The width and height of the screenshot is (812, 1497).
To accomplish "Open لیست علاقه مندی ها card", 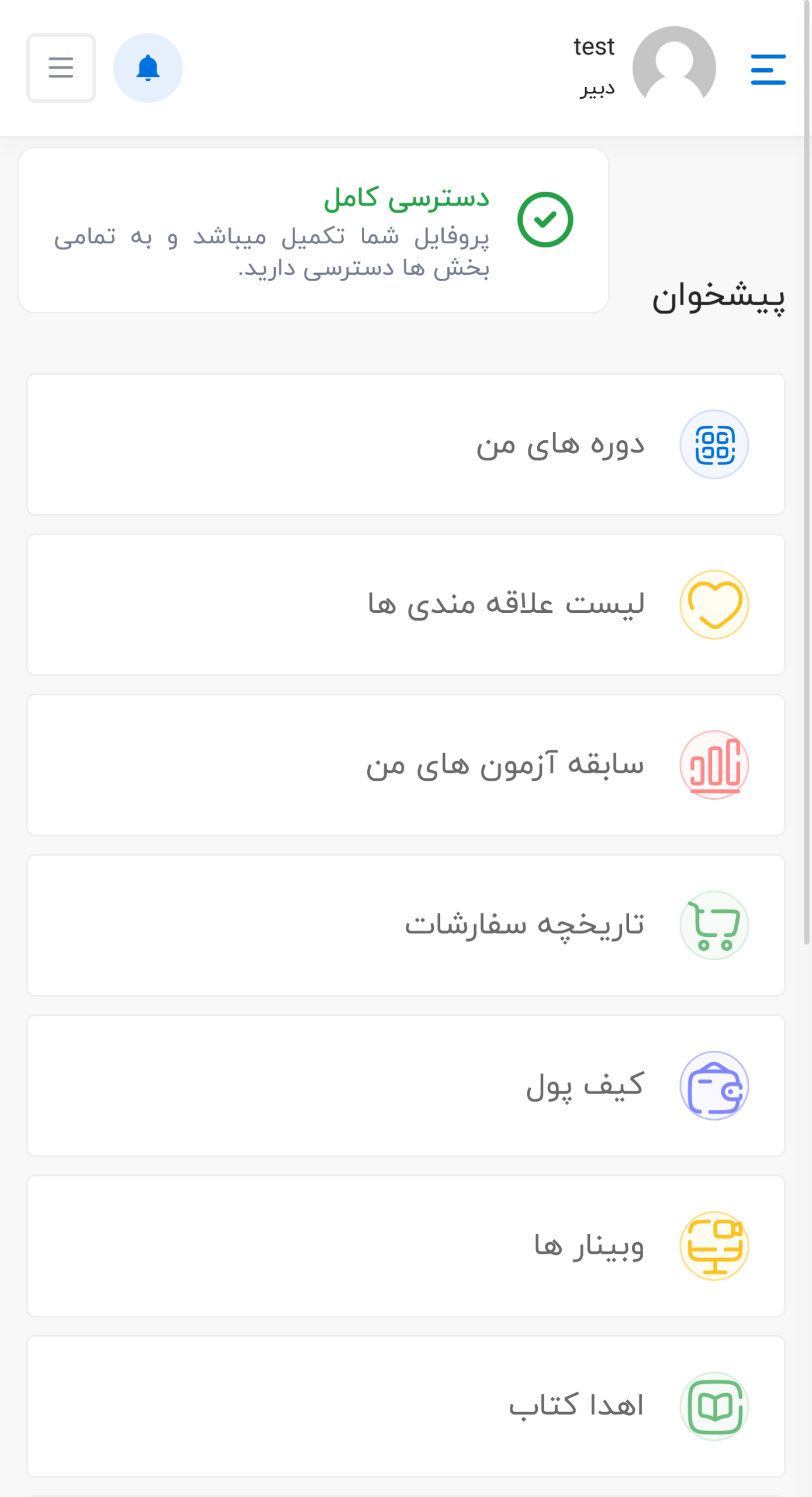I will point(406,605).
